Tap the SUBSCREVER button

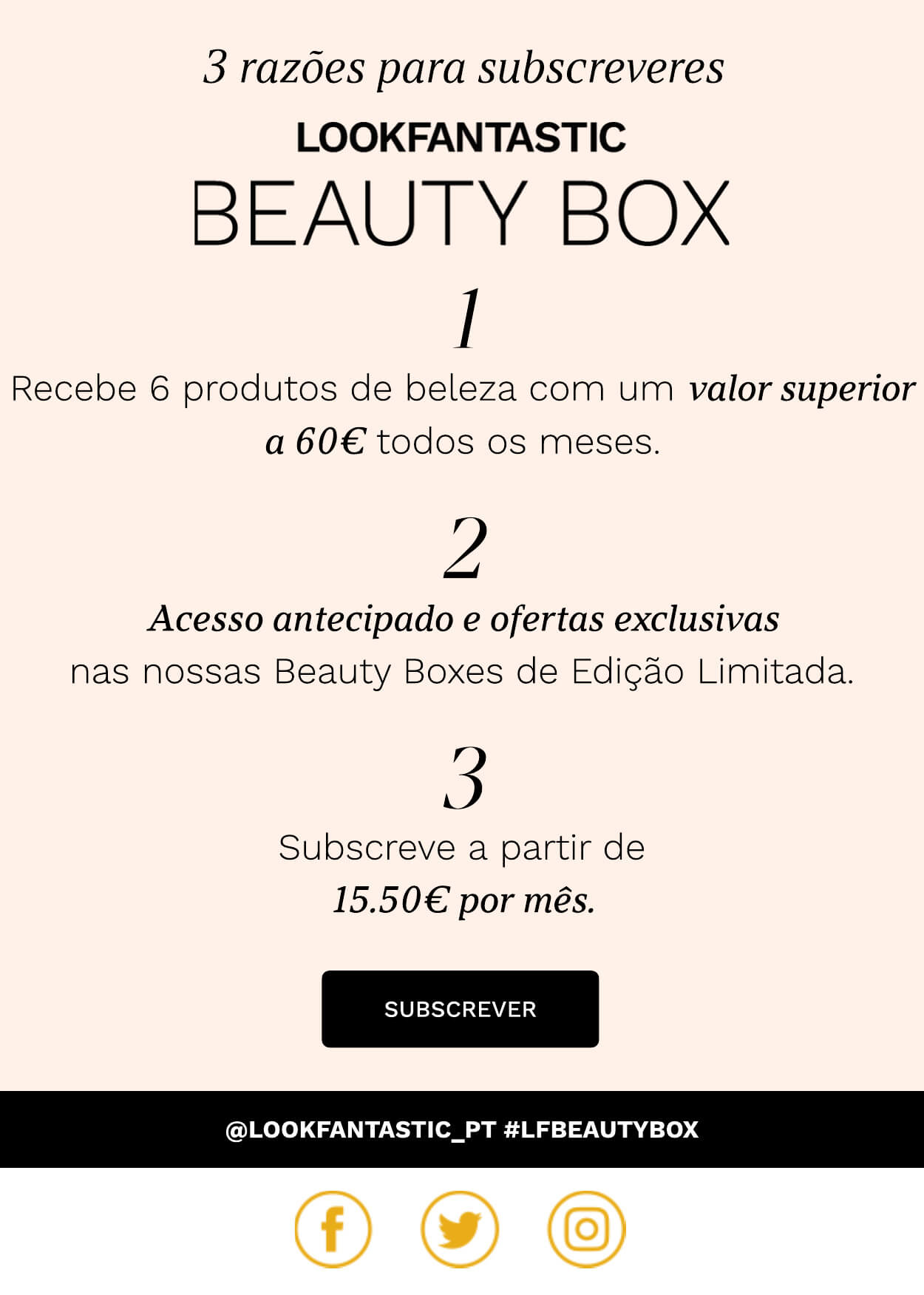(460, 1009)
